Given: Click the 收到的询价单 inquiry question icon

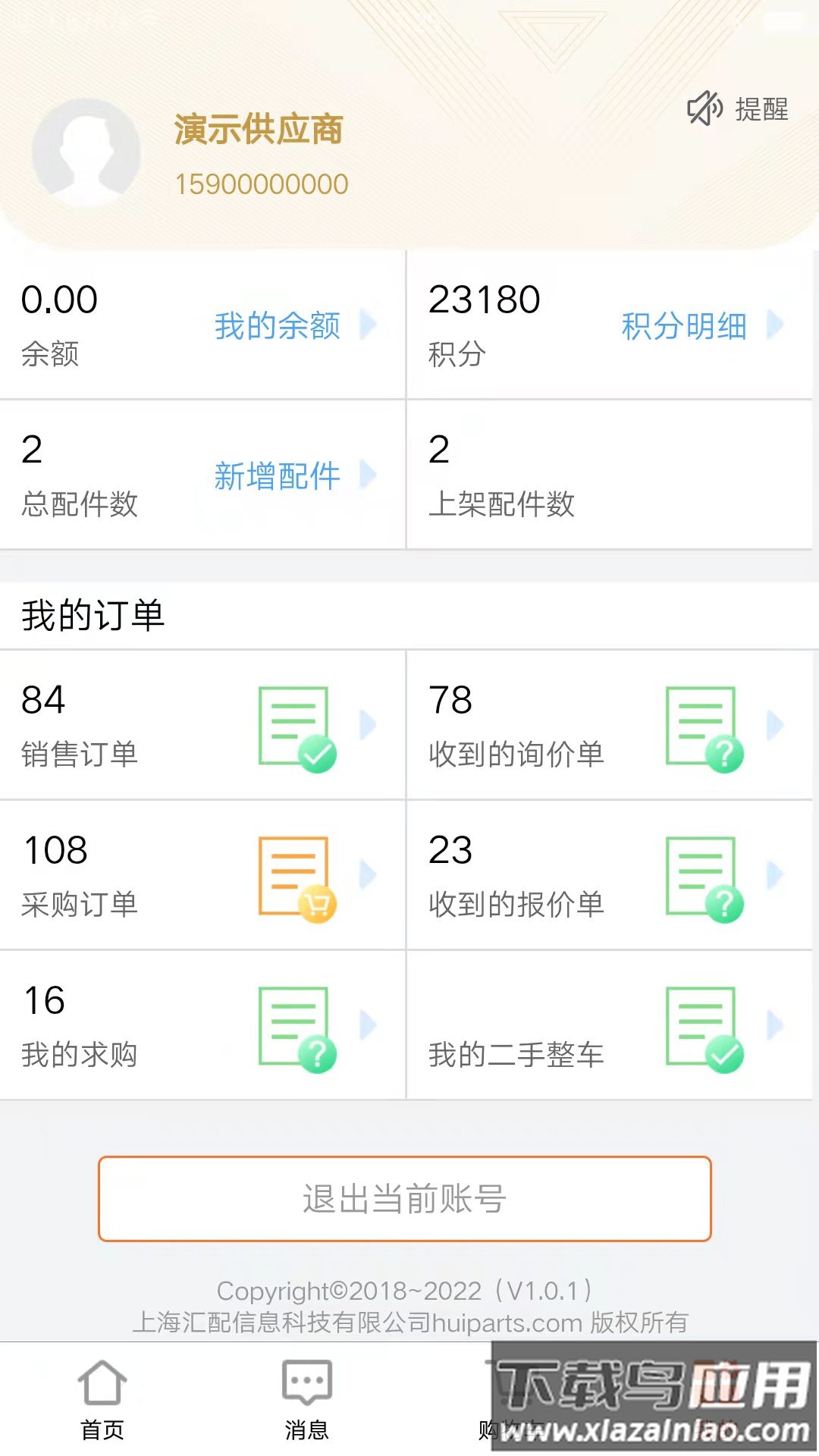Looking at the screenshot, I should [701, 724].
